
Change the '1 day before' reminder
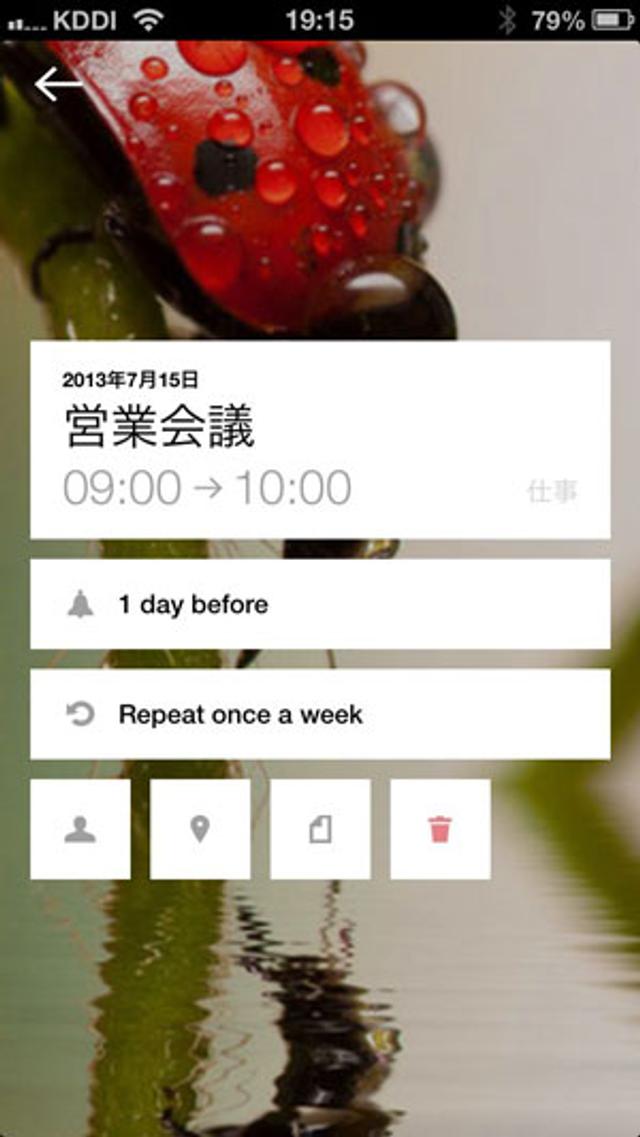click(320, 604)
